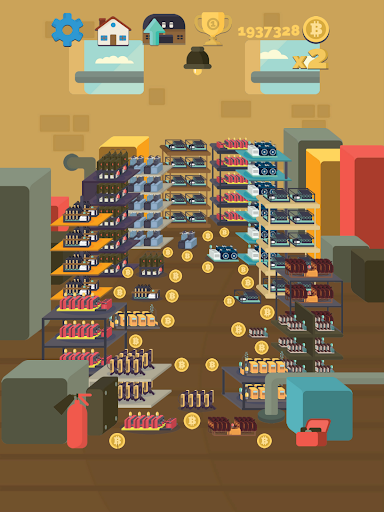The image size is (384, 512).
Task: Open the settings gear
Action: coord(67,30)
